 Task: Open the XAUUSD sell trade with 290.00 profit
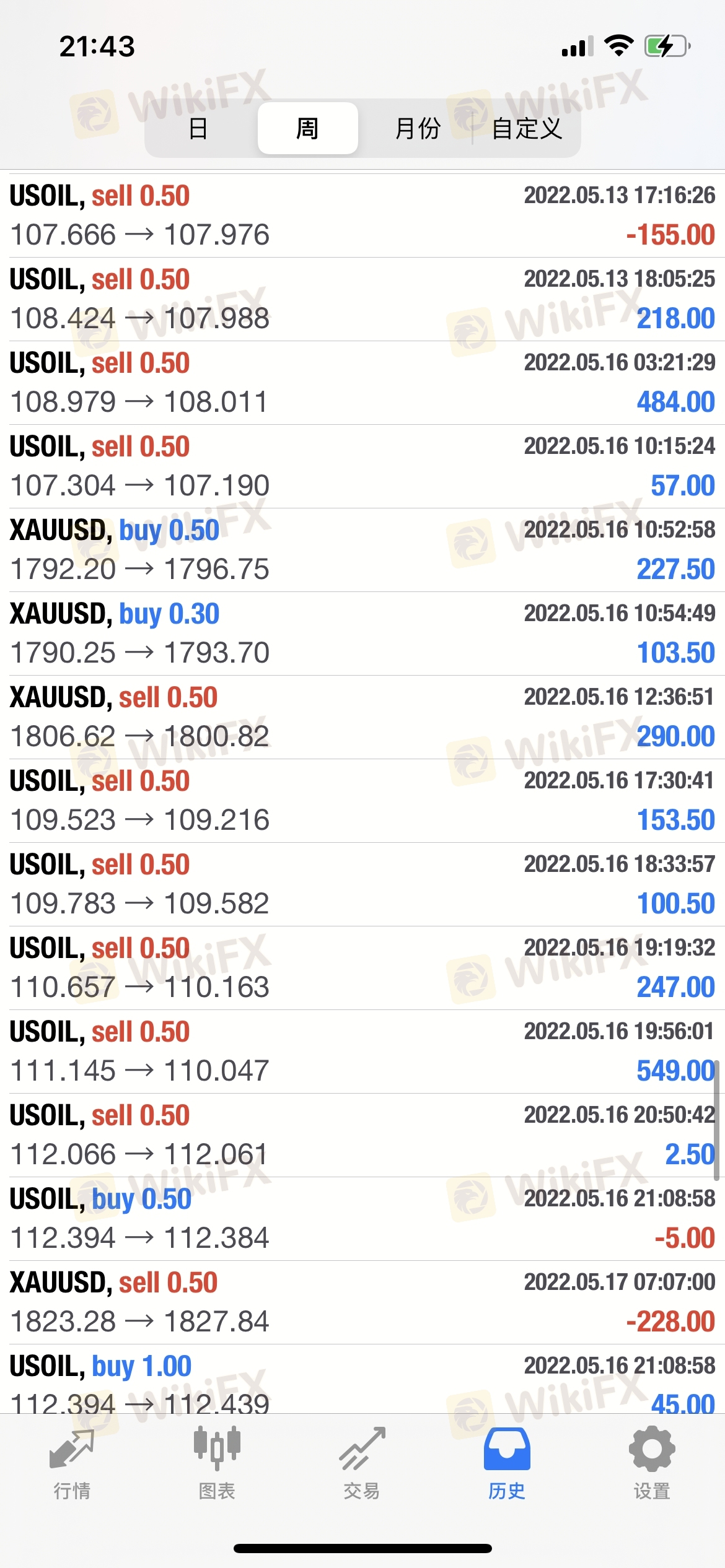(362, 717)
